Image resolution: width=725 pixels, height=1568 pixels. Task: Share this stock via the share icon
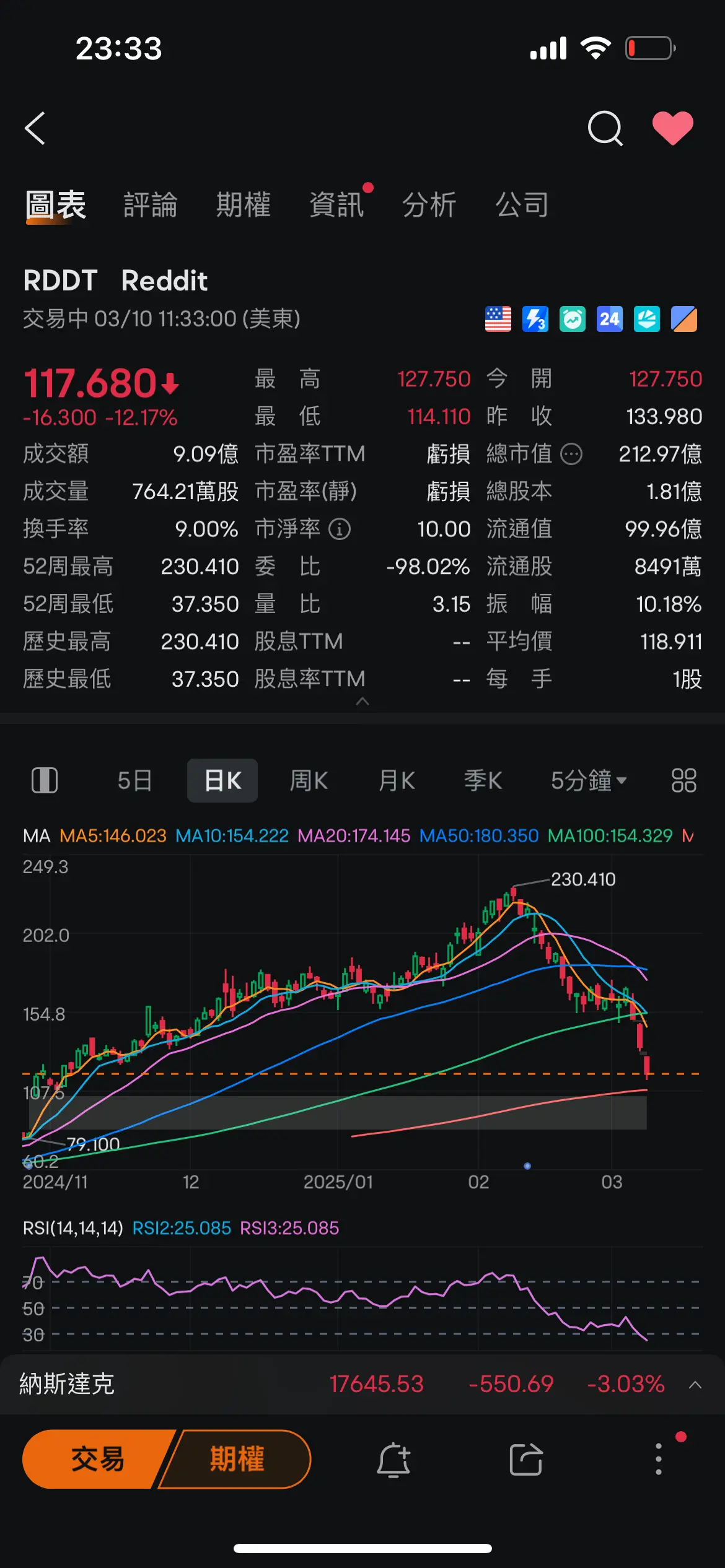point(526,1460)
